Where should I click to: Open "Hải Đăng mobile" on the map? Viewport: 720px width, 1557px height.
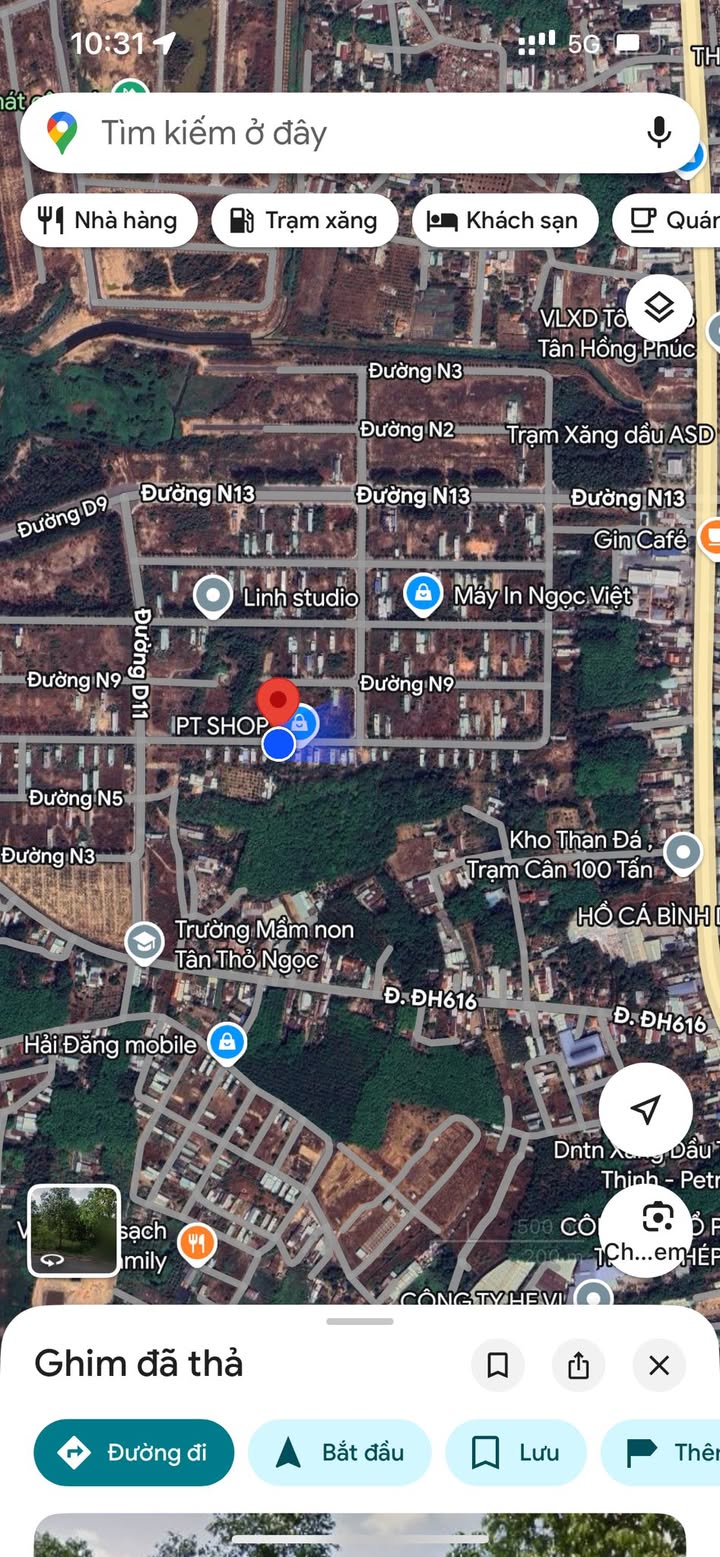(227, 1043)
